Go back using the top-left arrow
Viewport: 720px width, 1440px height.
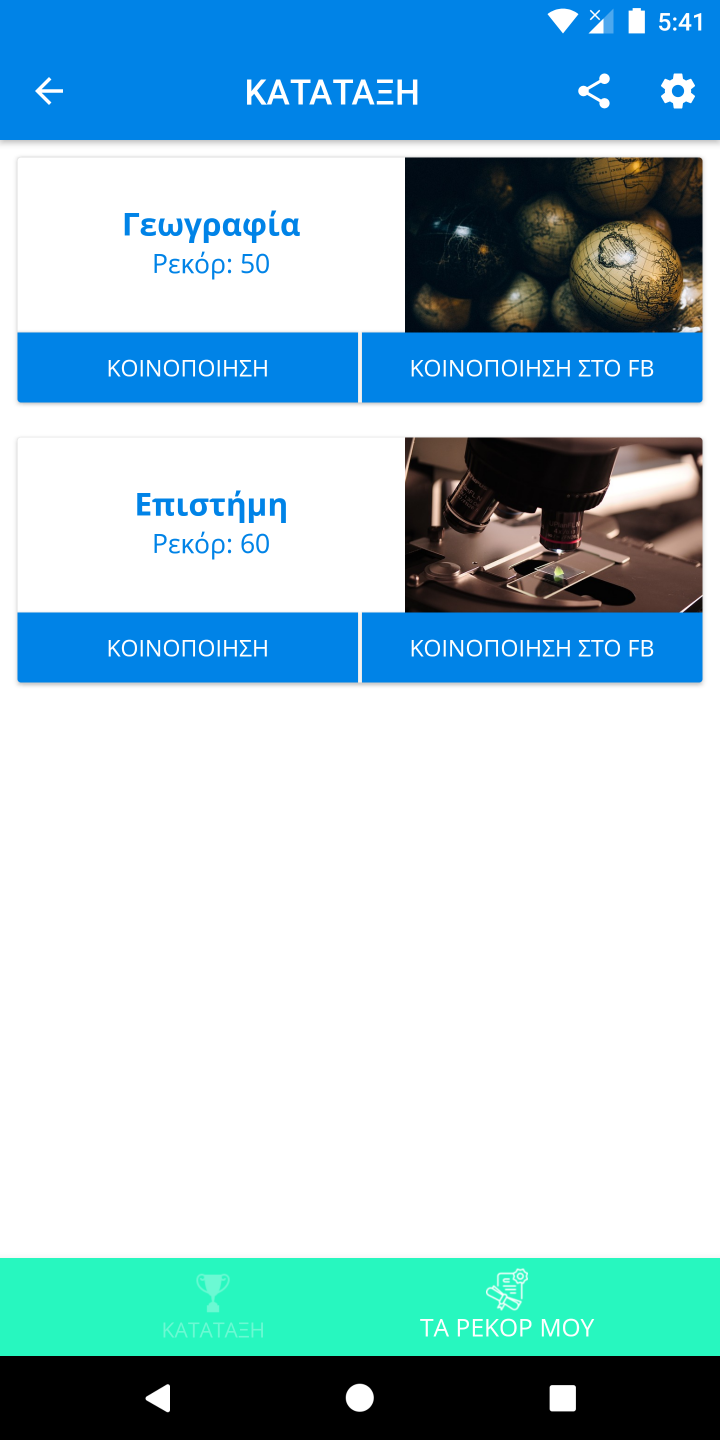[49, 92]
